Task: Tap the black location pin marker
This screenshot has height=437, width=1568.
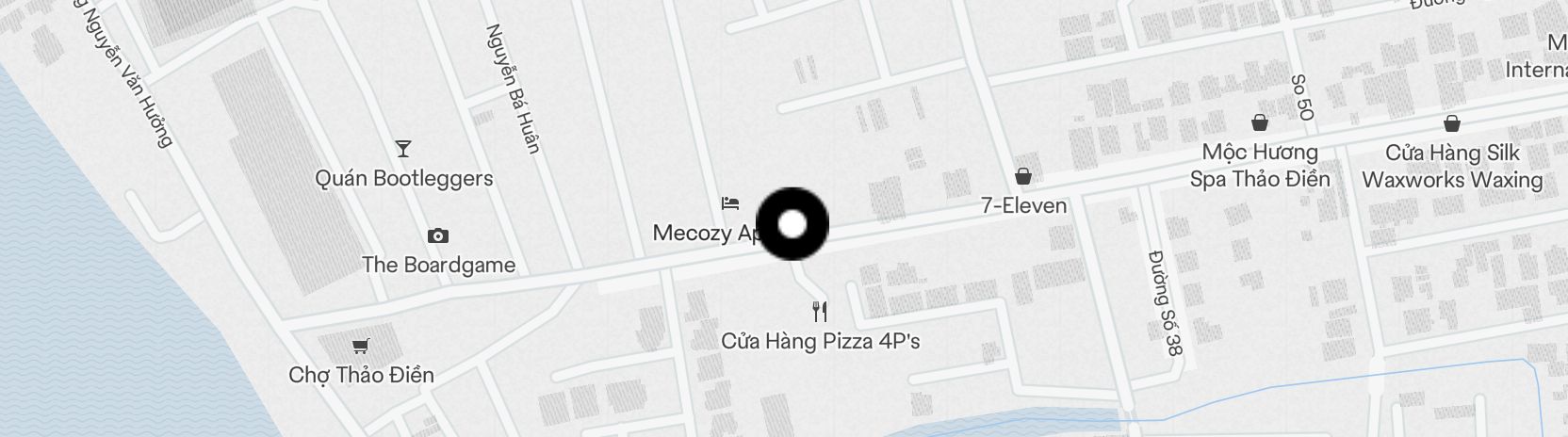Action: coord(792,224)
